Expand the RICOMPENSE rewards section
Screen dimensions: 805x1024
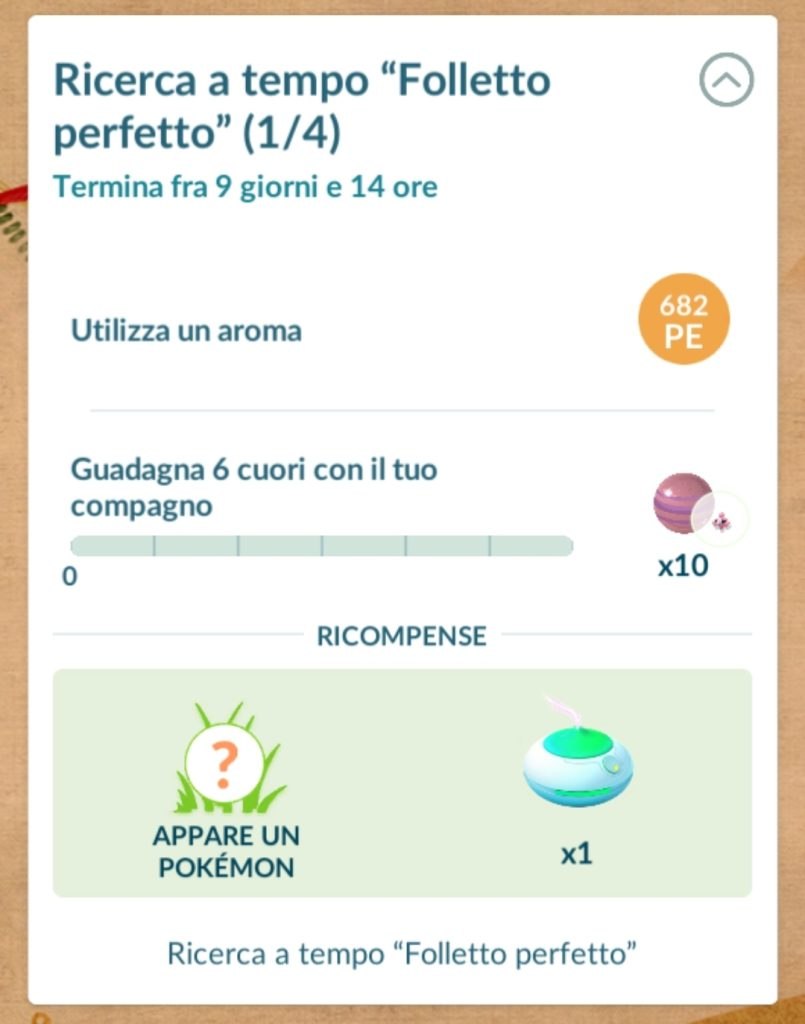pos(402,635)
